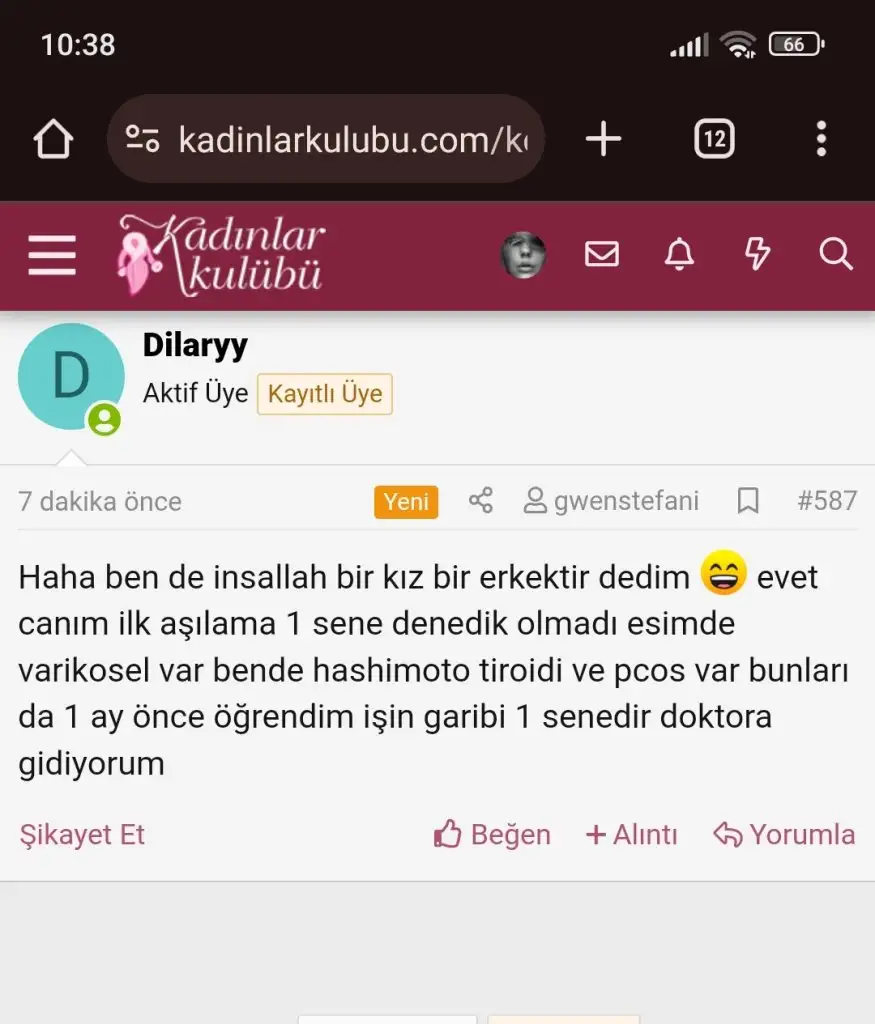Share post #587
The height and width of the screenshot is (1024, 875).
click(x=481, y=500)
